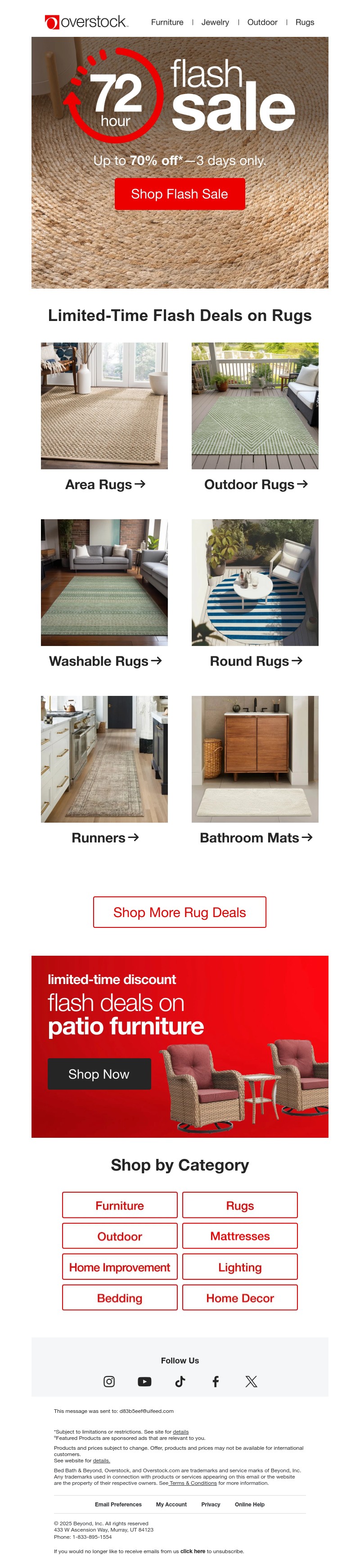
Task: Open the Furniture link in top navigation
Action: pyautogui.click(x=167, y=22)
